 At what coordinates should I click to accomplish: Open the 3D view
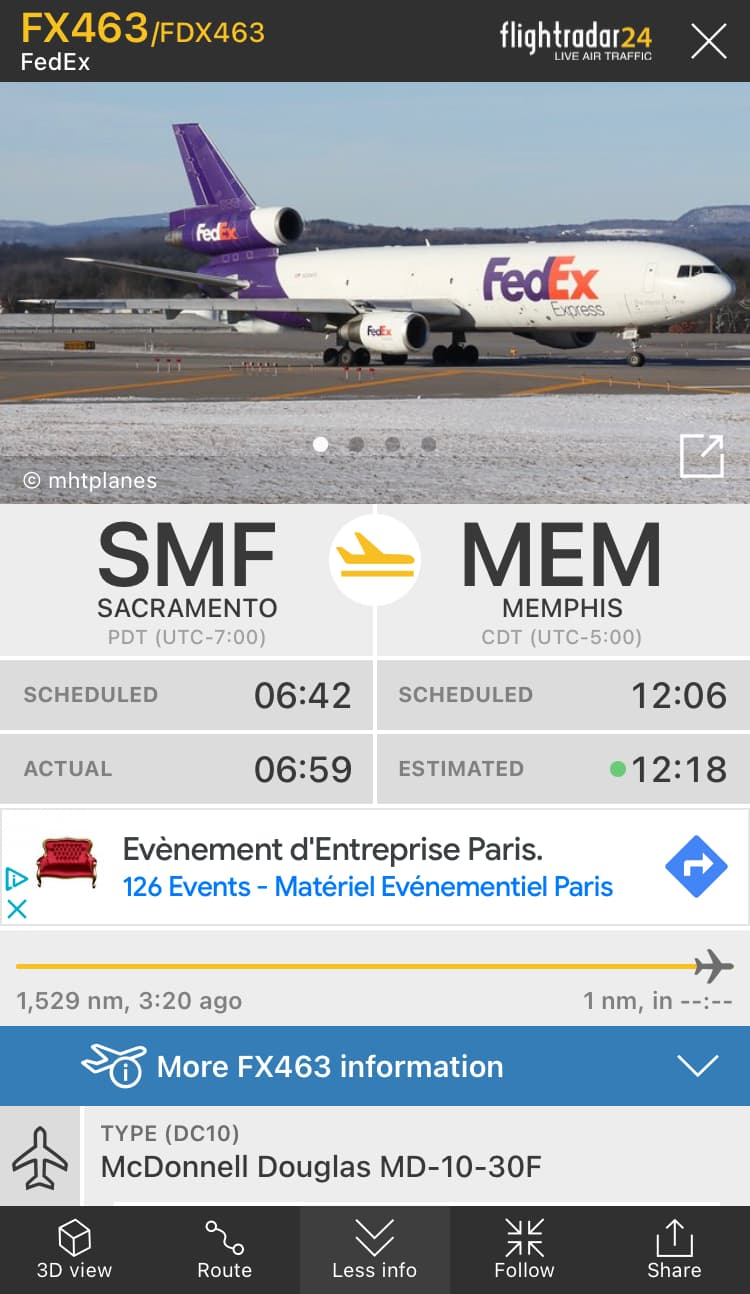point(74,1250)
